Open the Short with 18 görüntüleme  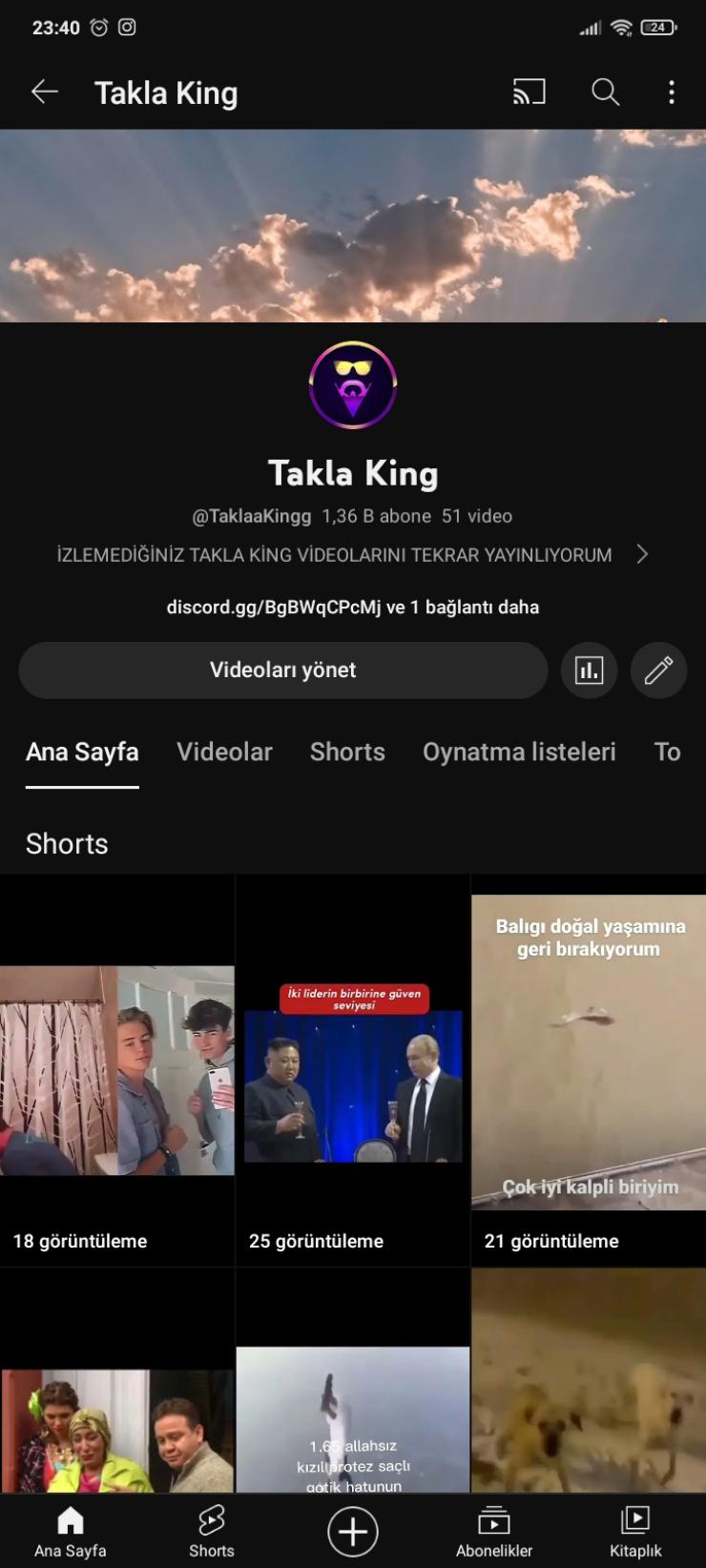(x=116, y=1070)
